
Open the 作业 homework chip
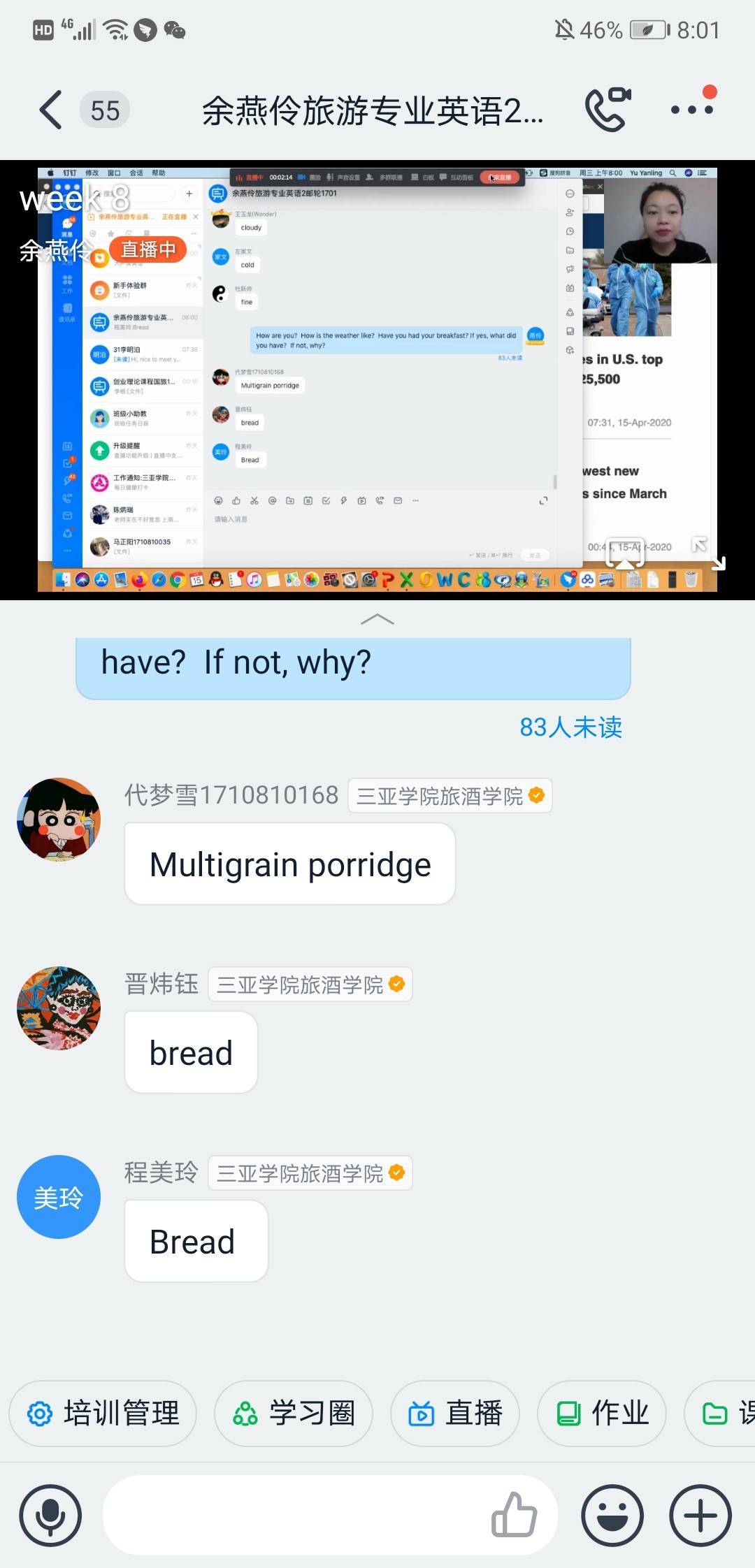(602, 1413)
